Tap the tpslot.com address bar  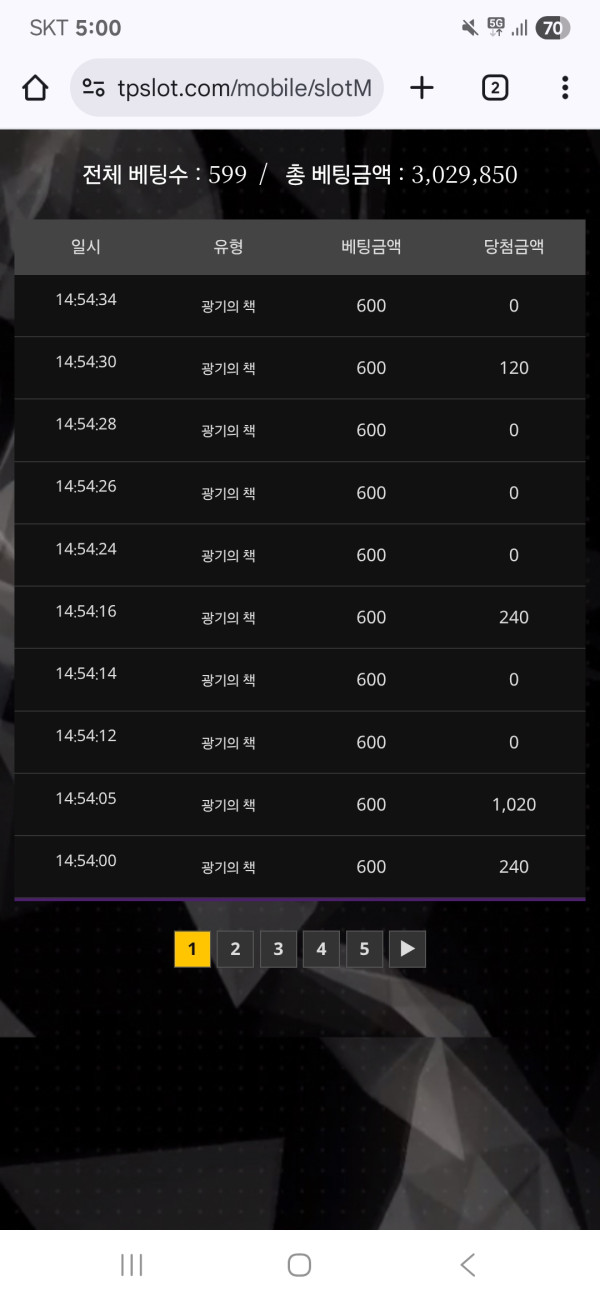[x=228, y=88]
